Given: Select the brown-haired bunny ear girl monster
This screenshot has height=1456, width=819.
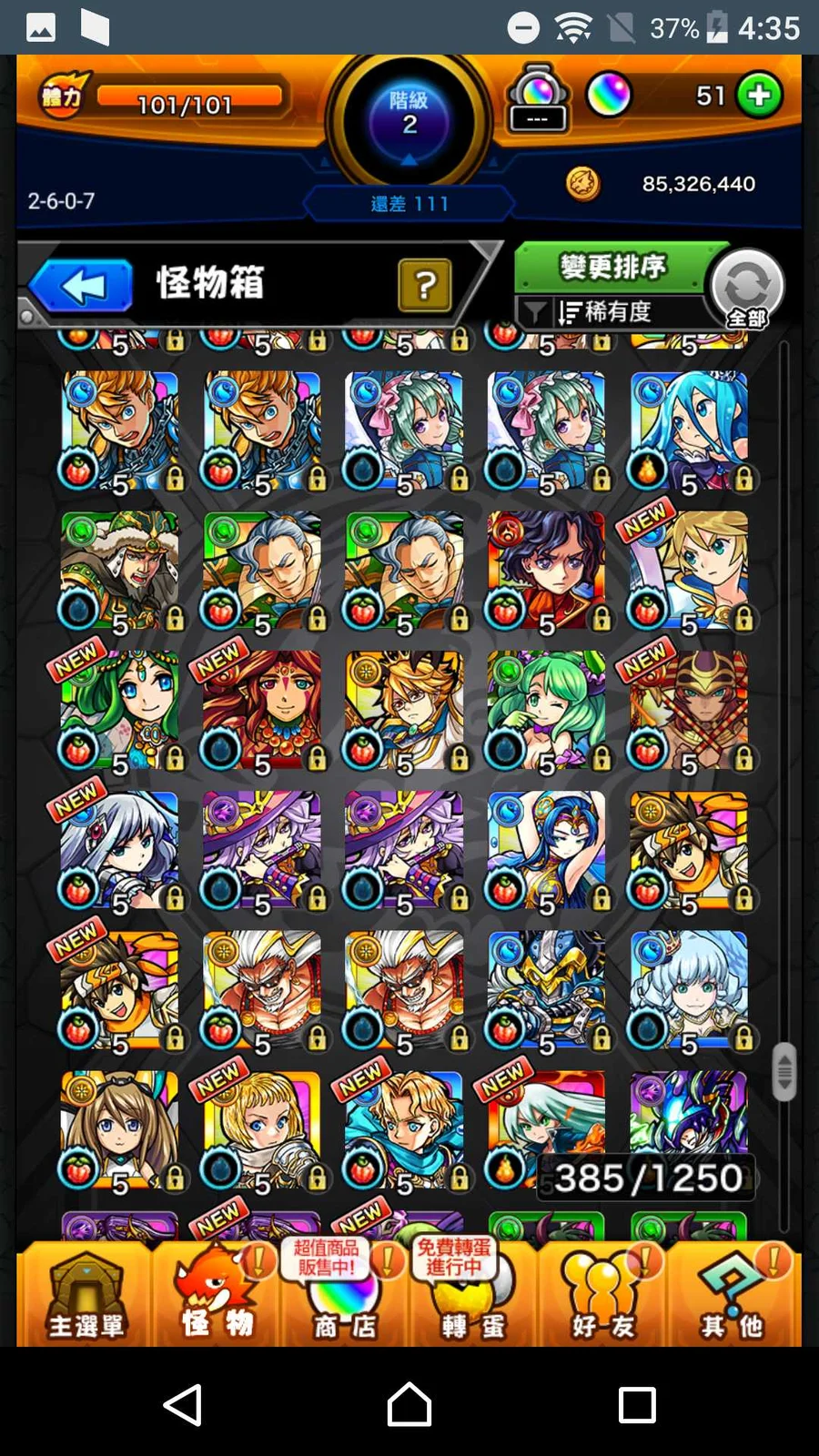Looking at the screenshot, I should [x=120, y=1130].
